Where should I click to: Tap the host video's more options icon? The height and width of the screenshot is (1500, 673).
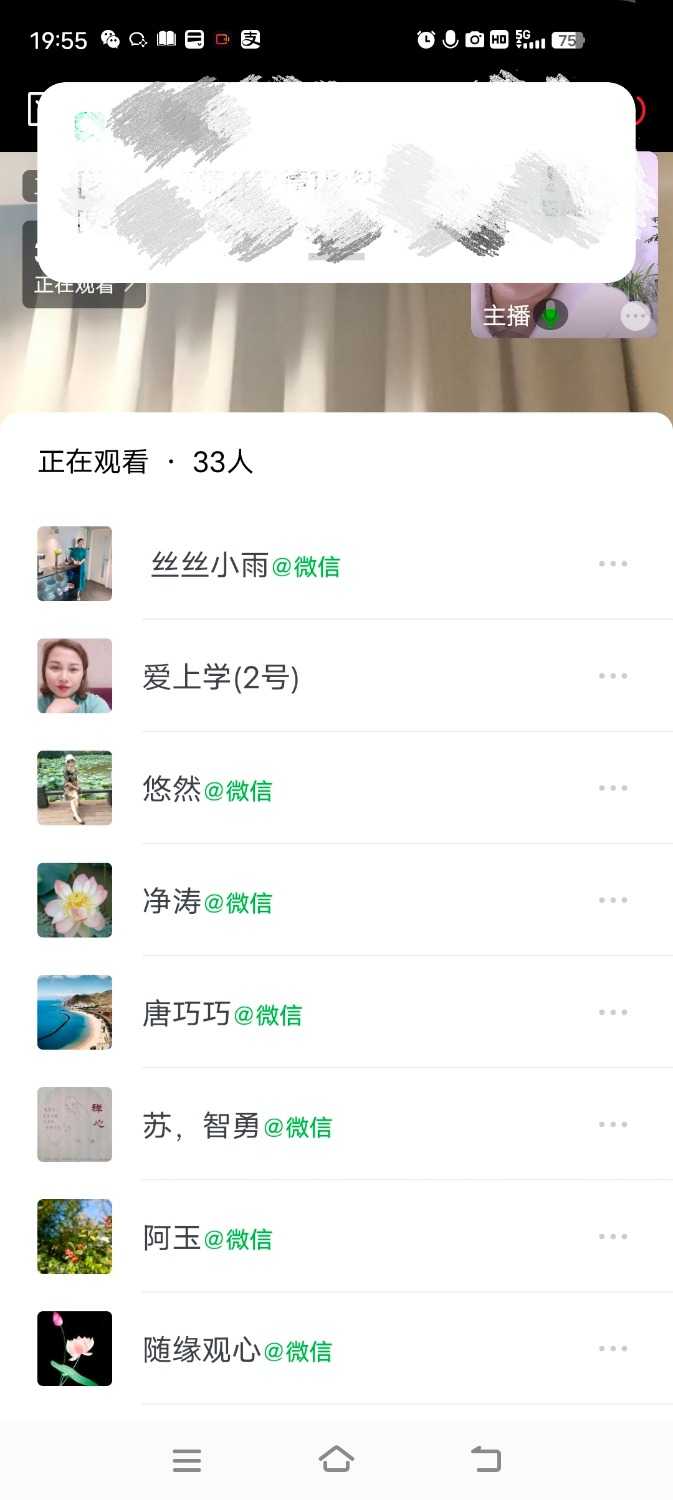click(x=635, y=316)
